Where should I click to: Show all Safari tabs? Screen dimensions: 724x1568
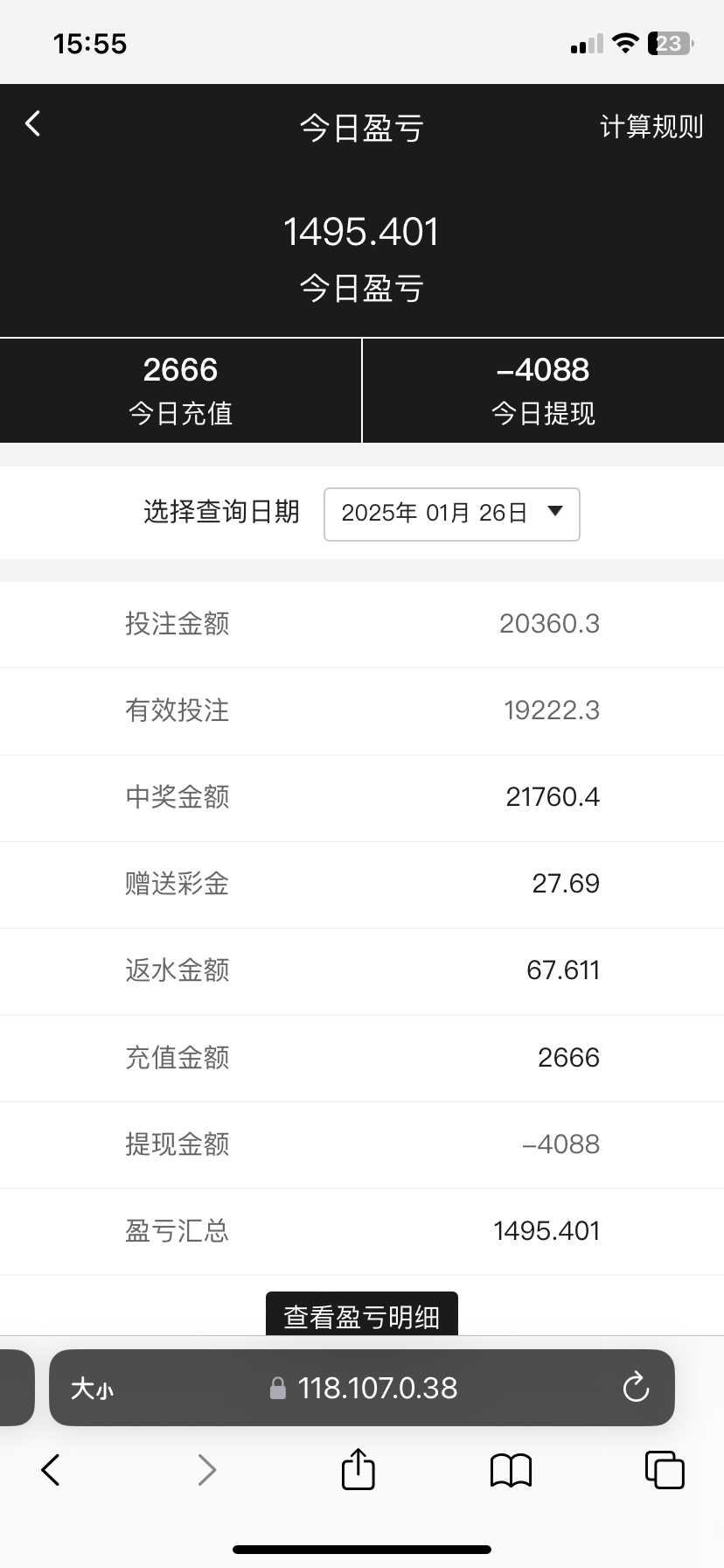tap(664, 1469)
